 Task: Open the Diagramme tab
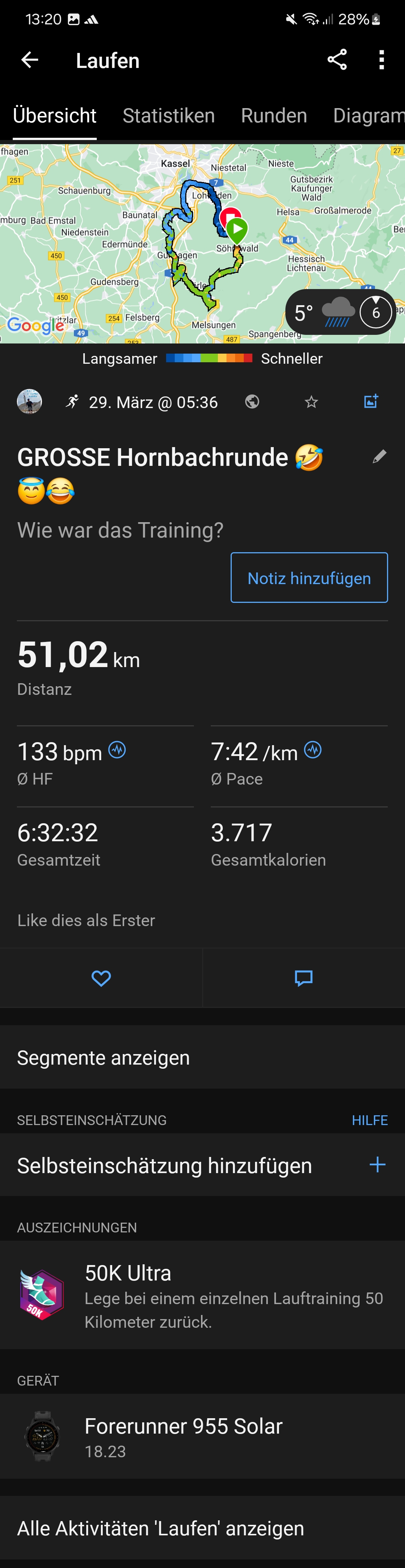pyautogui.click(x=368, y=116)
